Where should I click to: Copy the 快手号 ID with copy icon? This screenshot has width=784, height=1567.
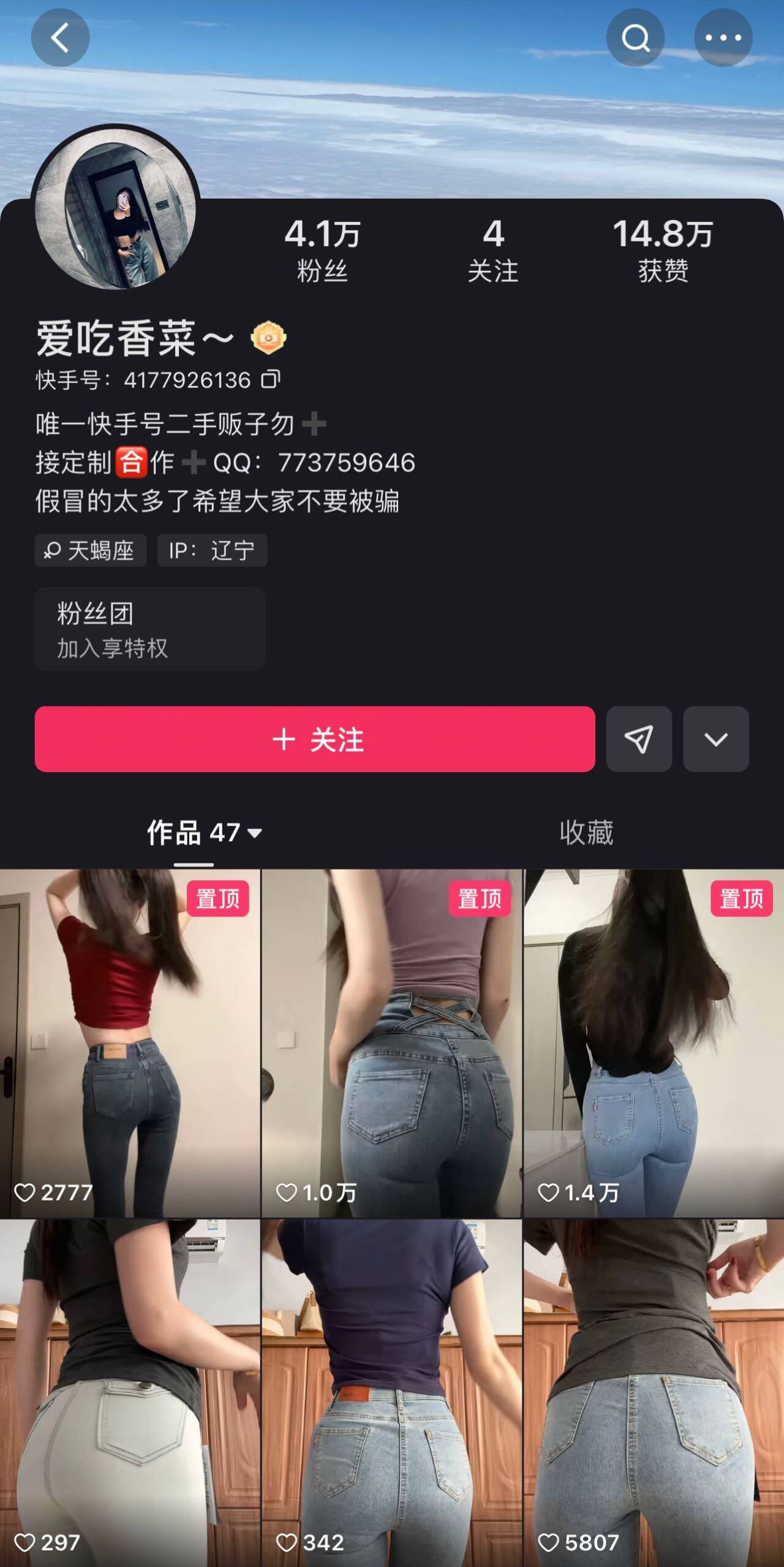(x=270, y=379)
